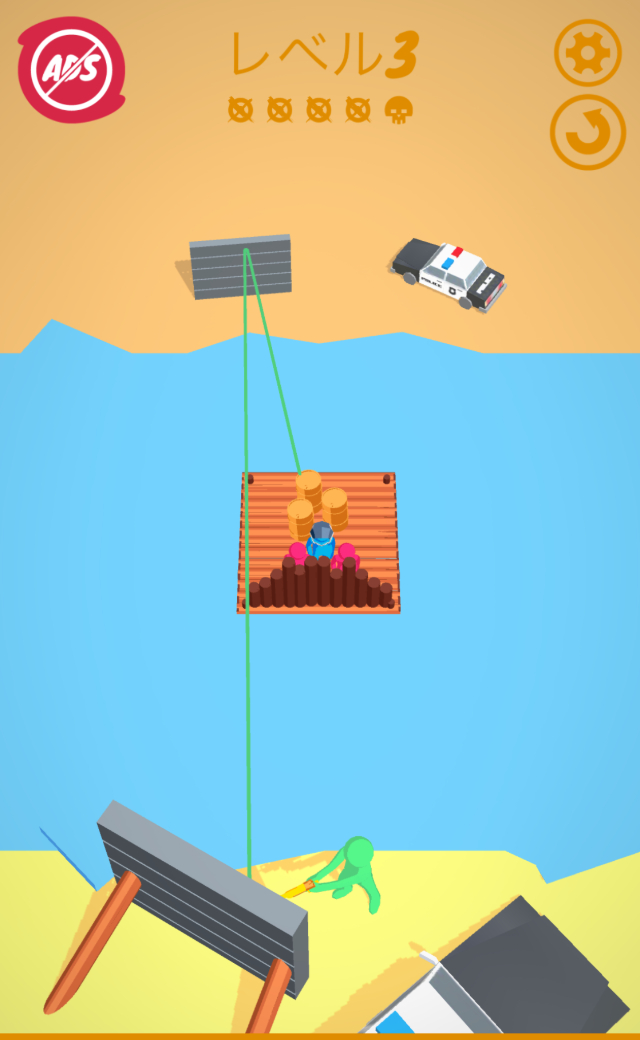Screen dimensions: 640x1040
Task: Restart the level
Action: coord(587,132)
